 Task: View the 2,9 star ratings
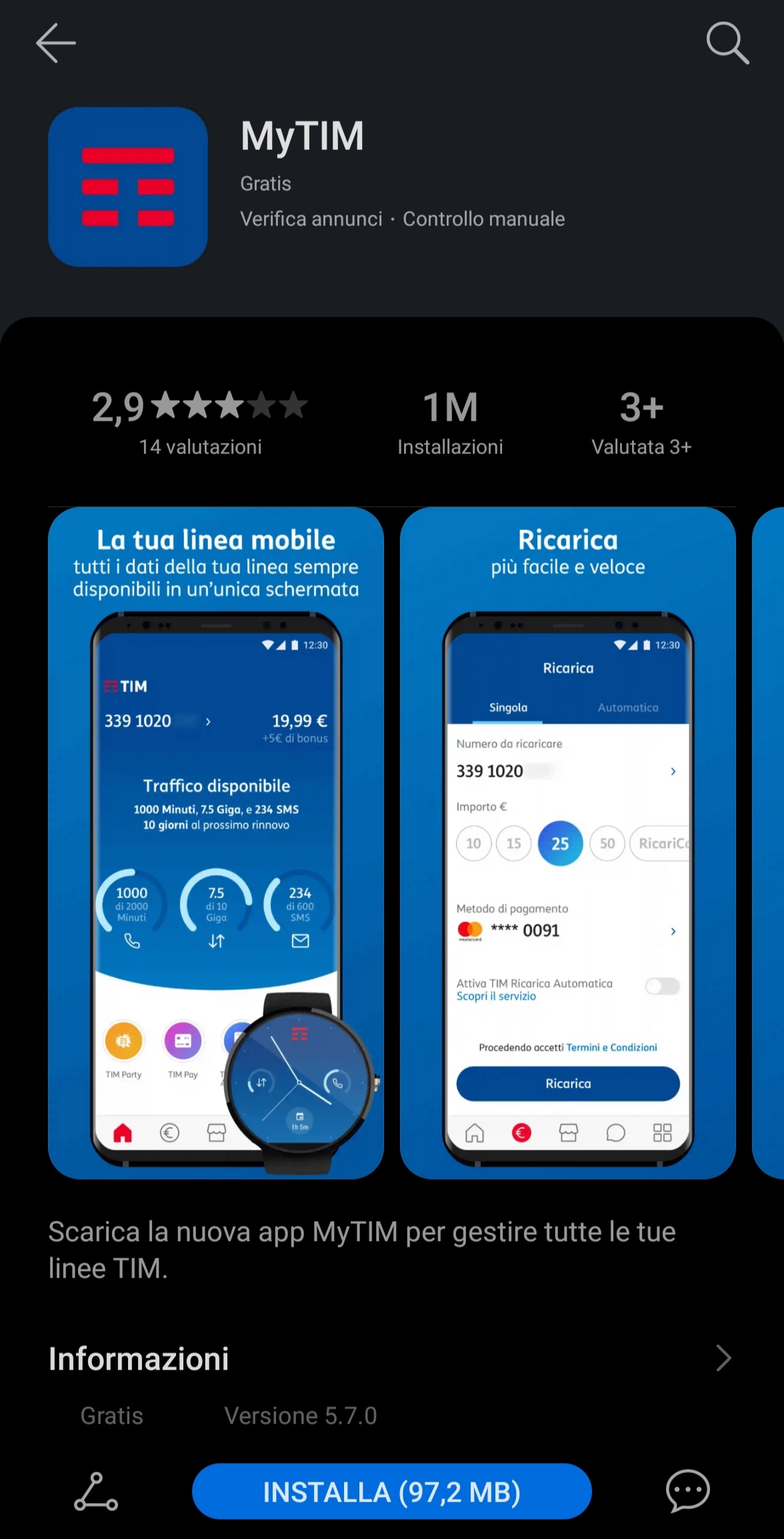pos(200,422)
